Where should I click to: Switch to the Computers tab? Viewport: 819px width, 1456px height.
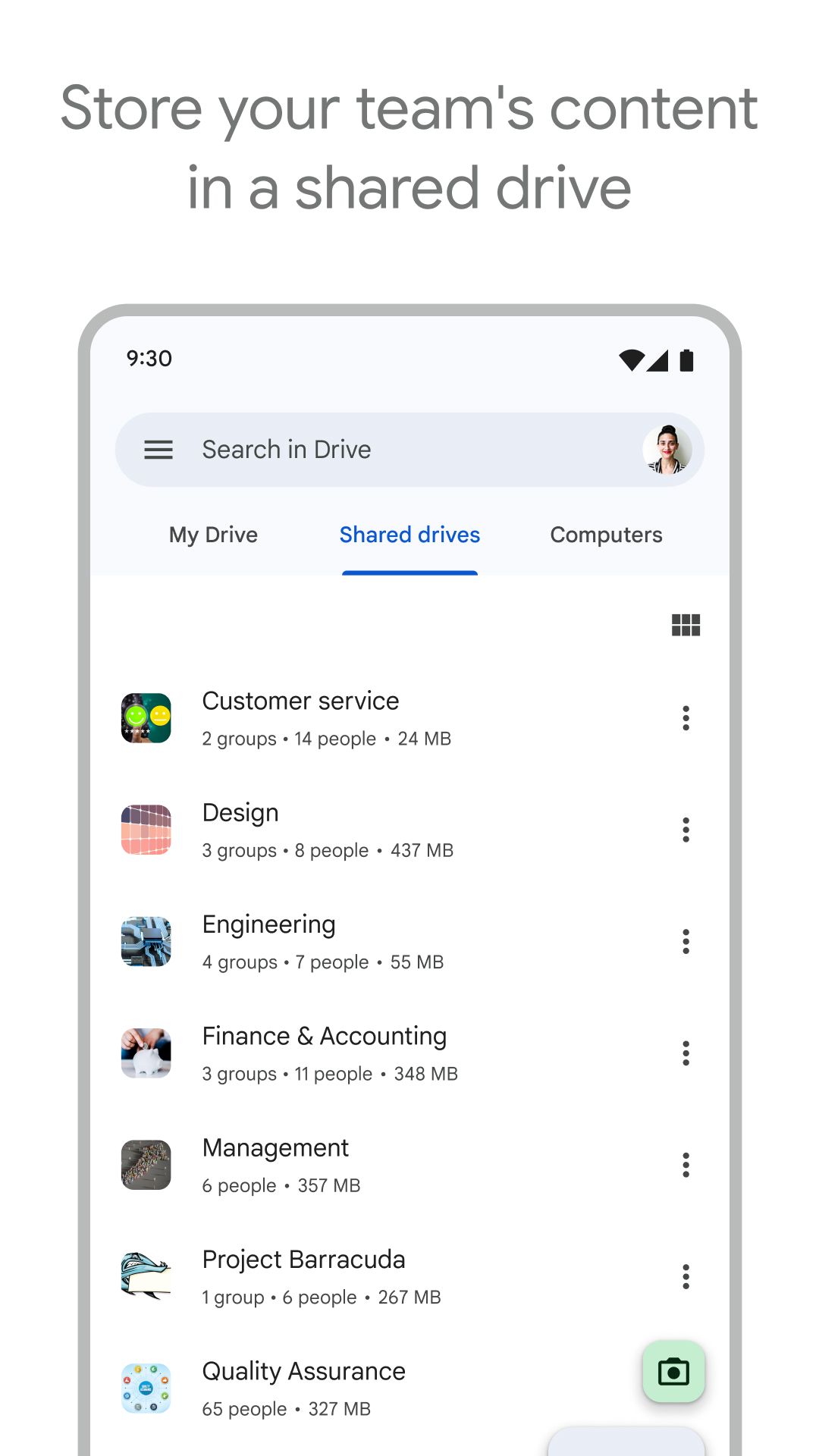pyautogui.click(x=606, y=535)
